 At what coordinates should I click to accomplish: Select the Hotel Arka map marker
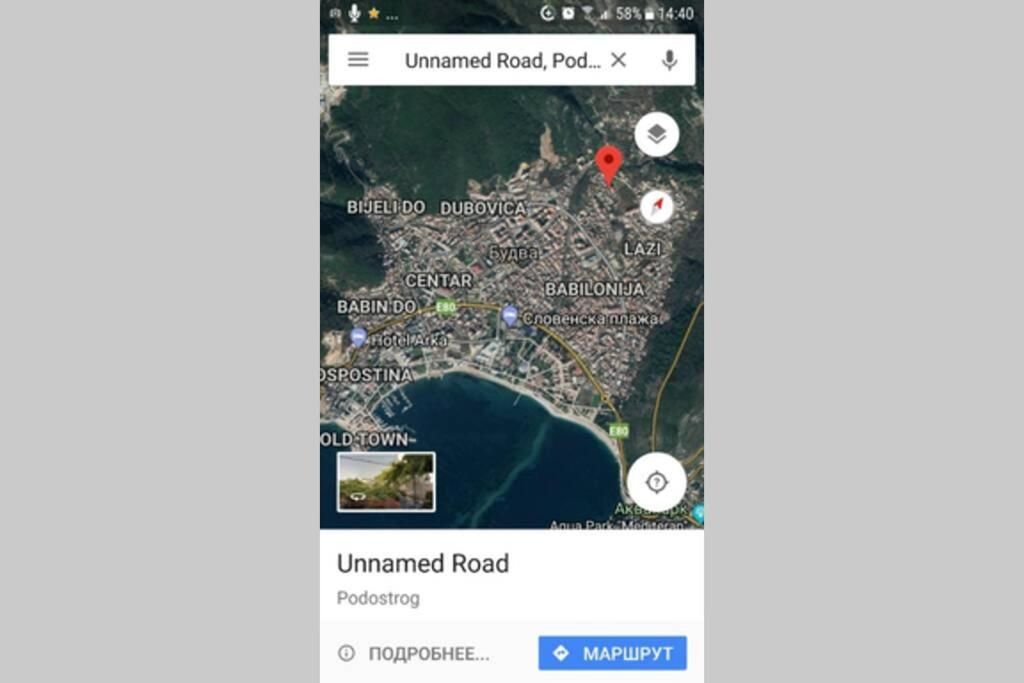coord(358,338)
